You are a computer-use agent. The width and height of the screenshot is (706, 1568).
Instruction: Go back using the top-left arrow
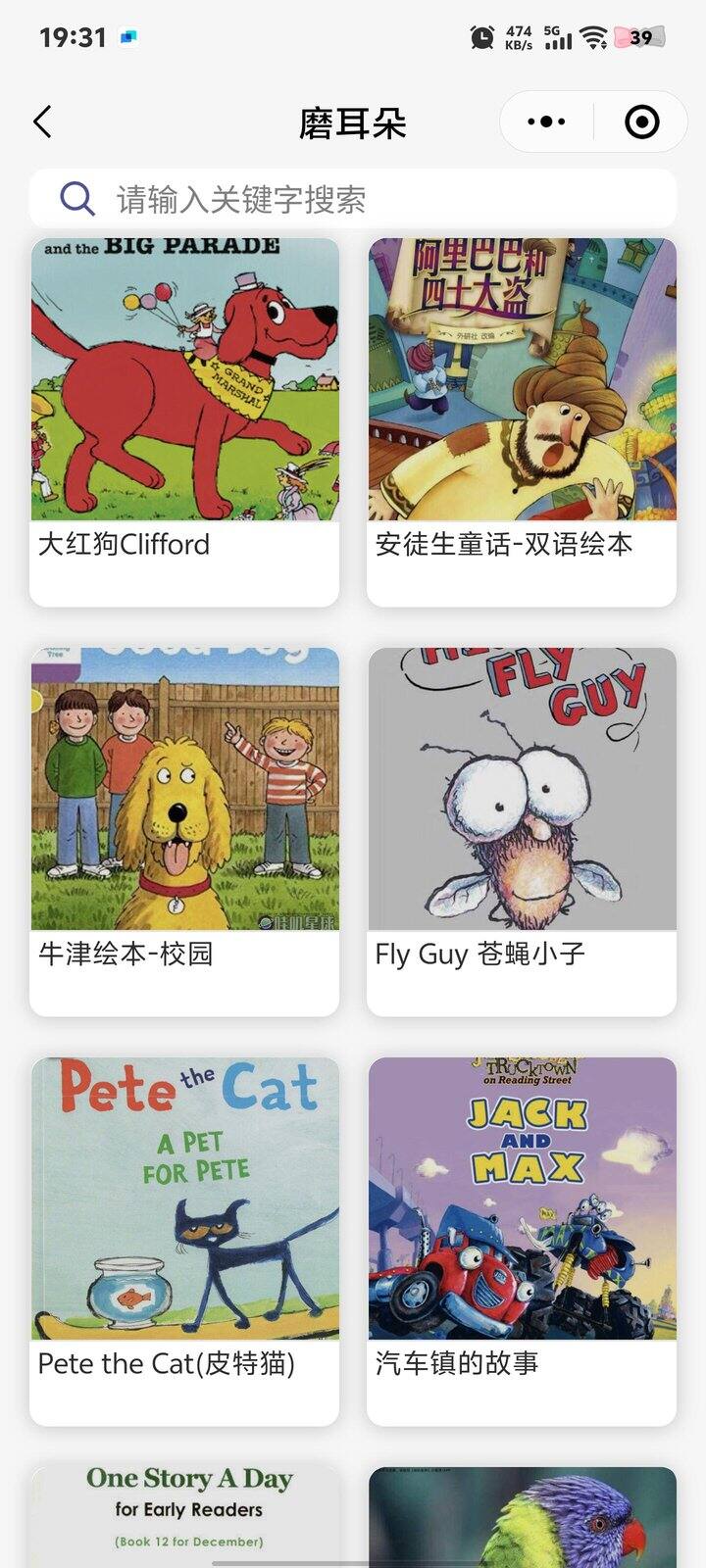coord(42,122)
